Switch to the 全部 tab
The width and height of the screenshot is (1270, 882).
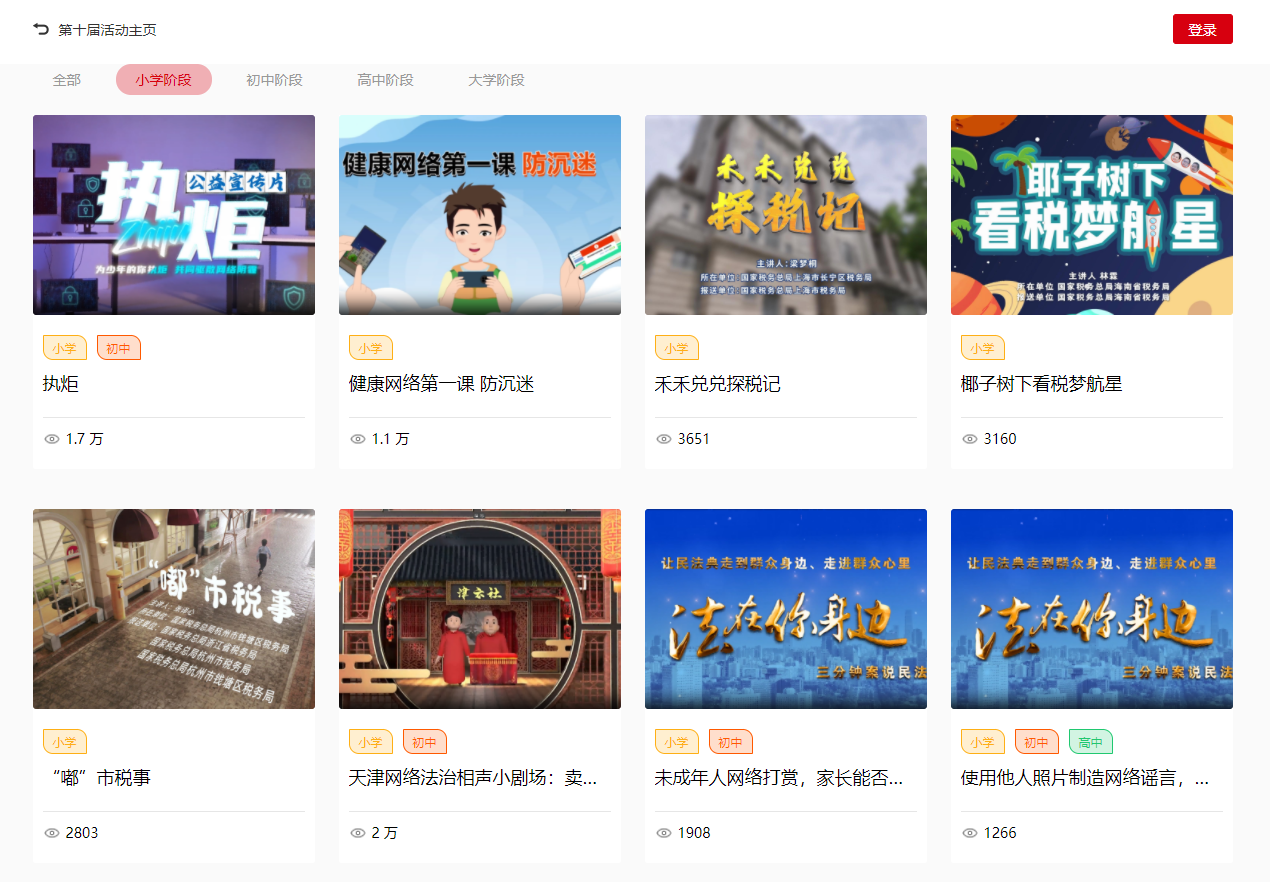(x=67, y=80)
